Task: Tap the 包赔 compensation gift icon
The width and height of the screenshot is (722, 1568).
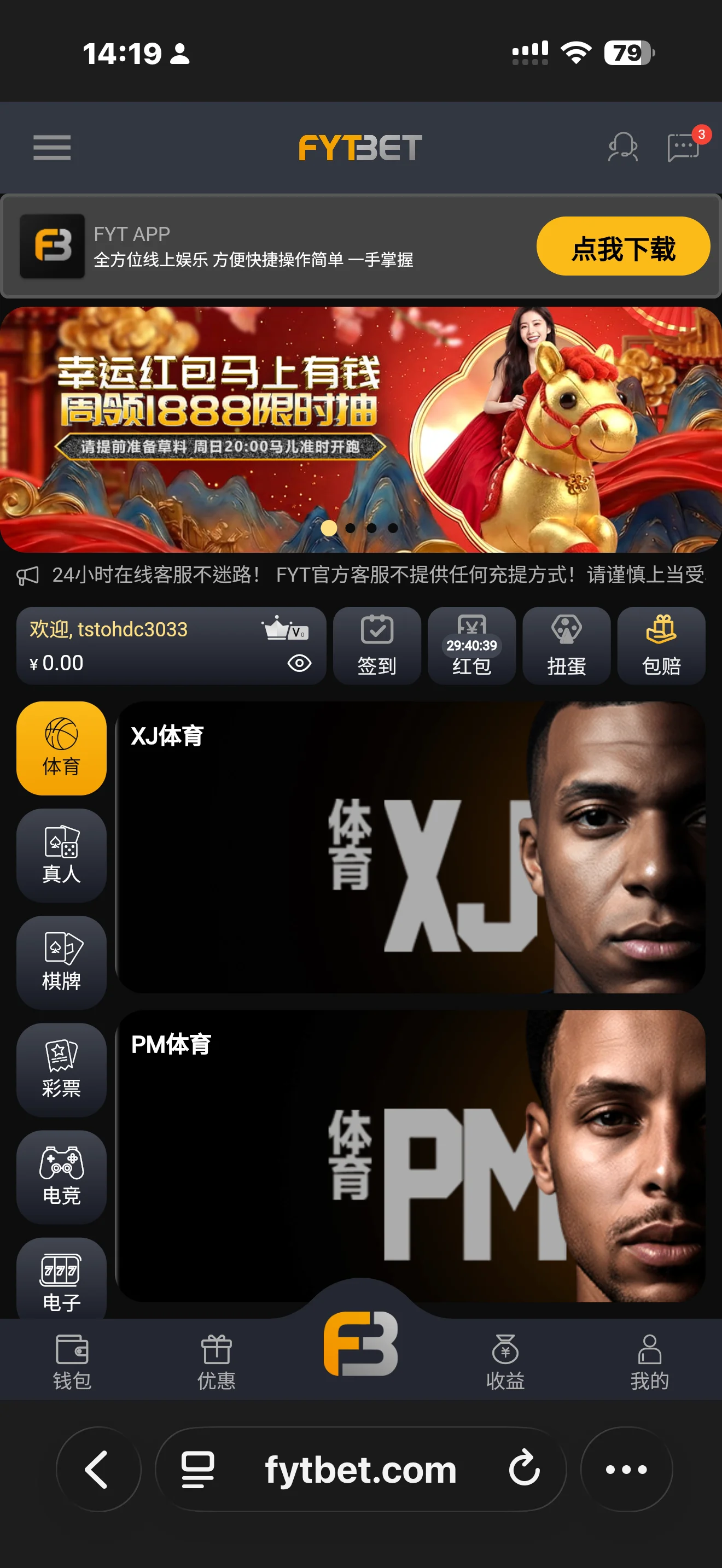Action: (x=661, y=646)
